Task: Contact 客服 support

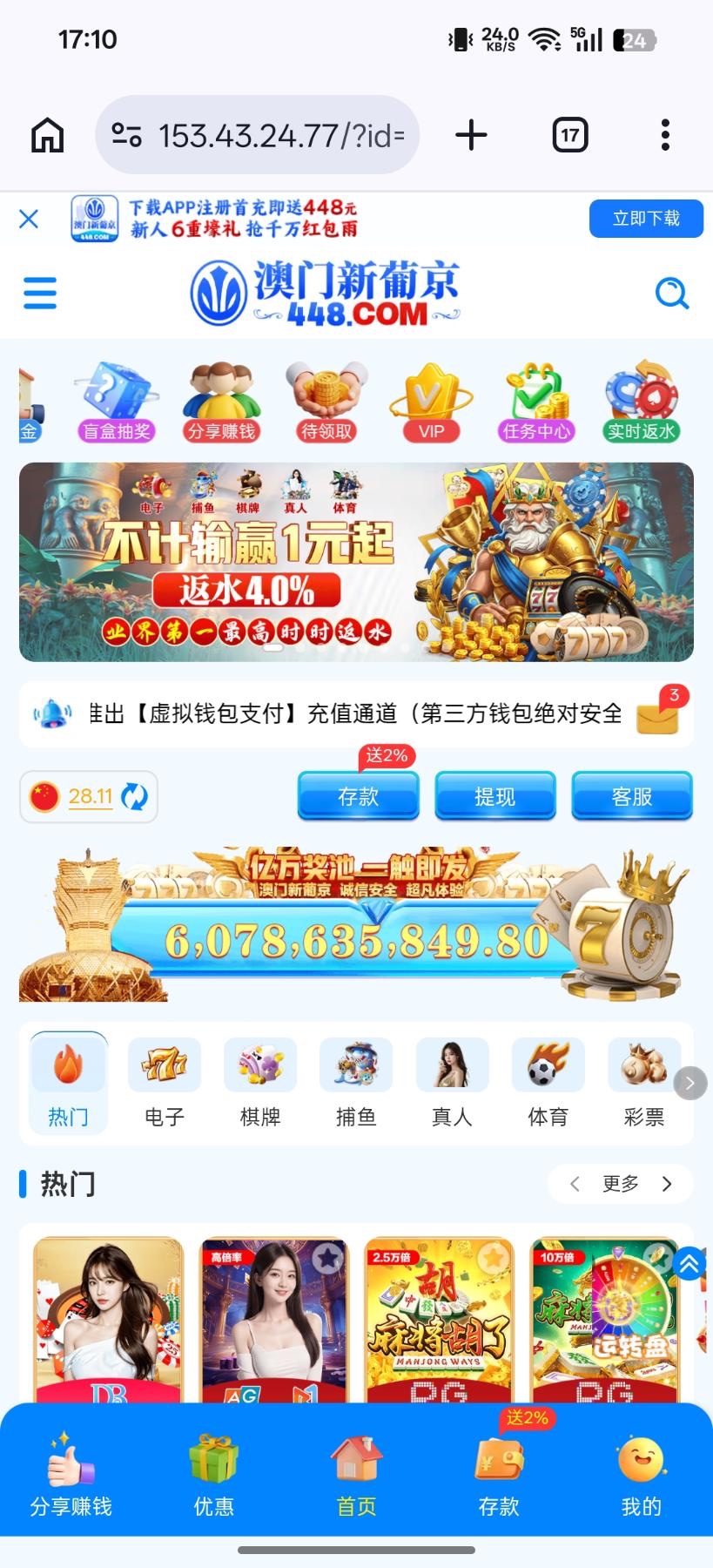Action: [631, 796]
